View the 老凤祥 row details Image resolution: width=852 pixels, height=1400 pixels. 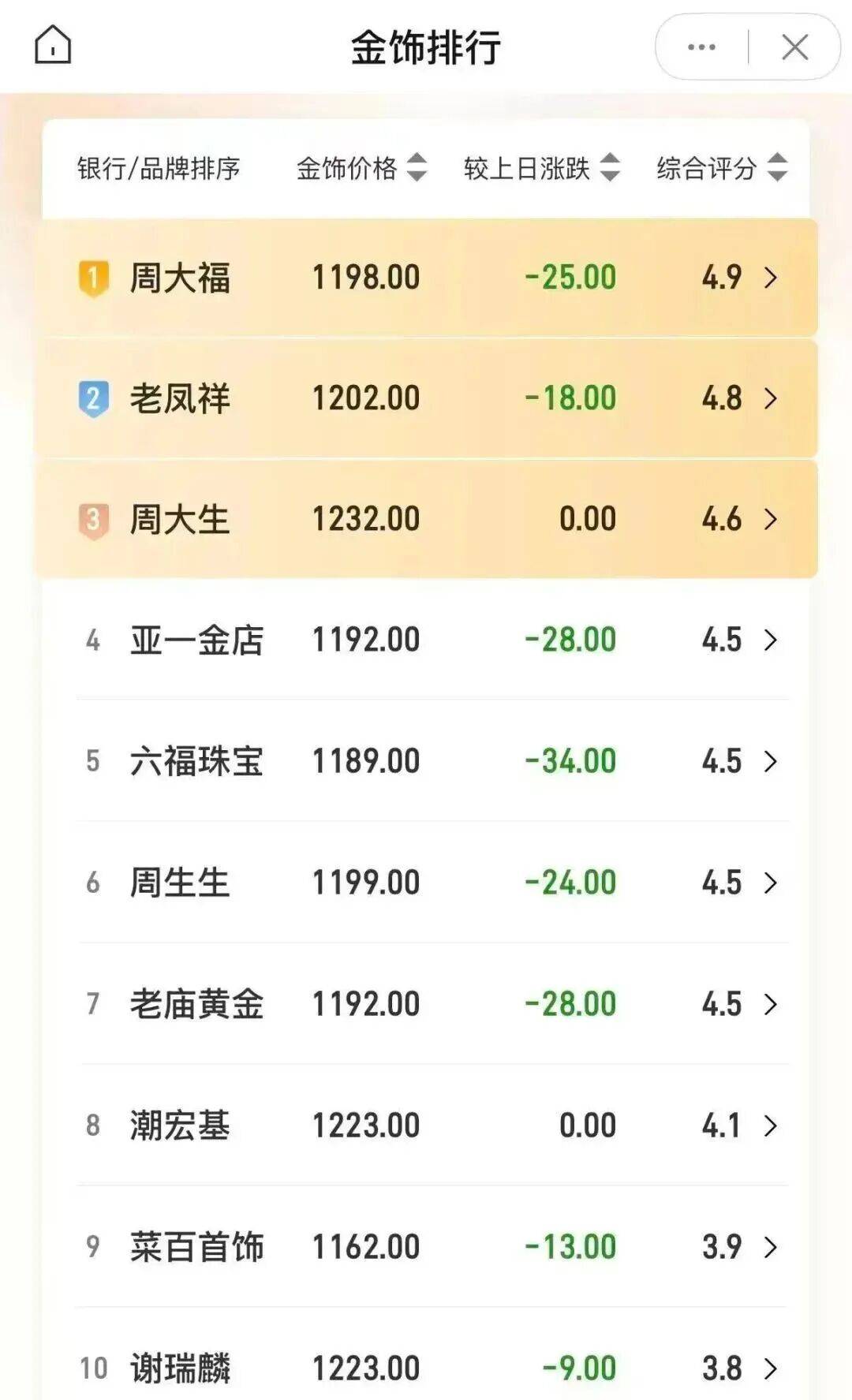coord(426,398)
